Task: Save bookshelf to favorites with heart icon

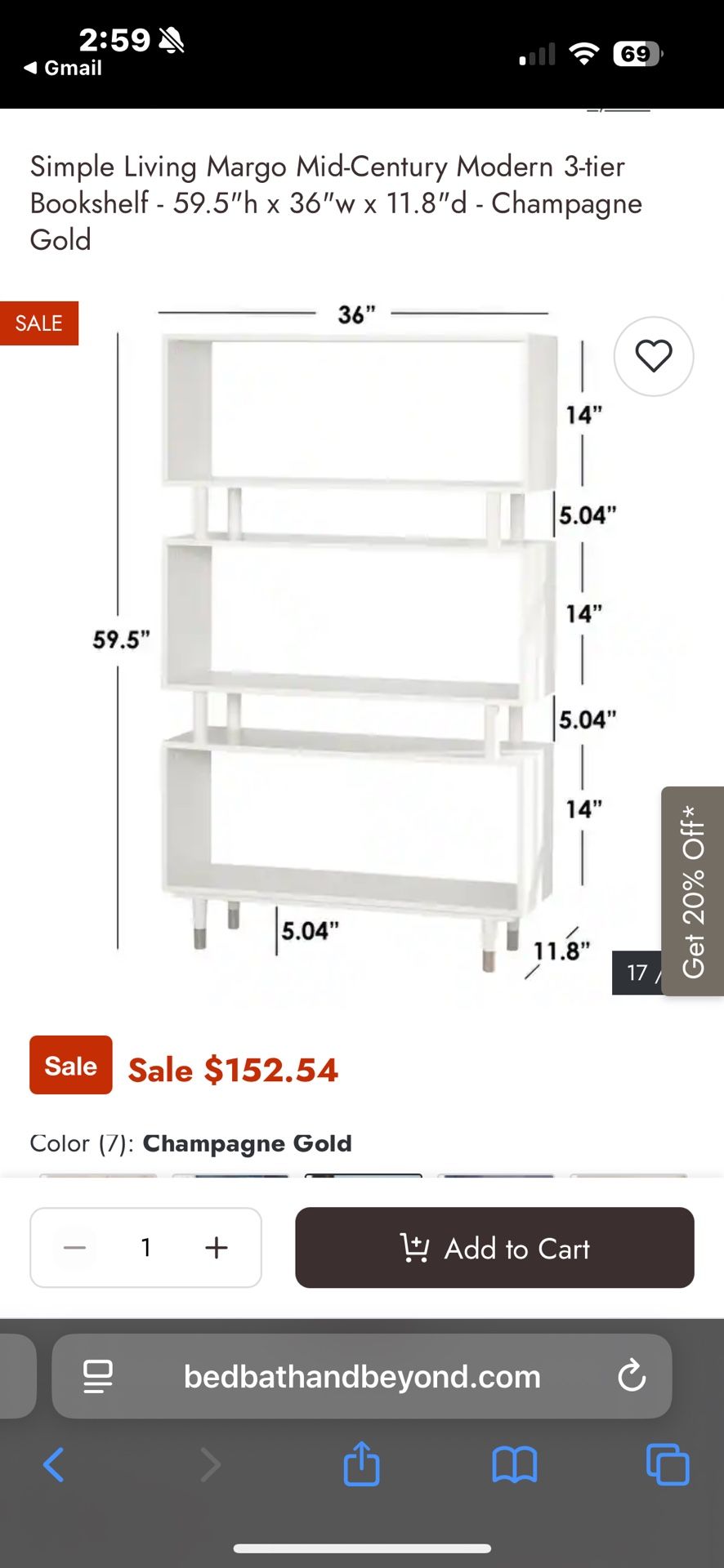Action: [654, 356]
